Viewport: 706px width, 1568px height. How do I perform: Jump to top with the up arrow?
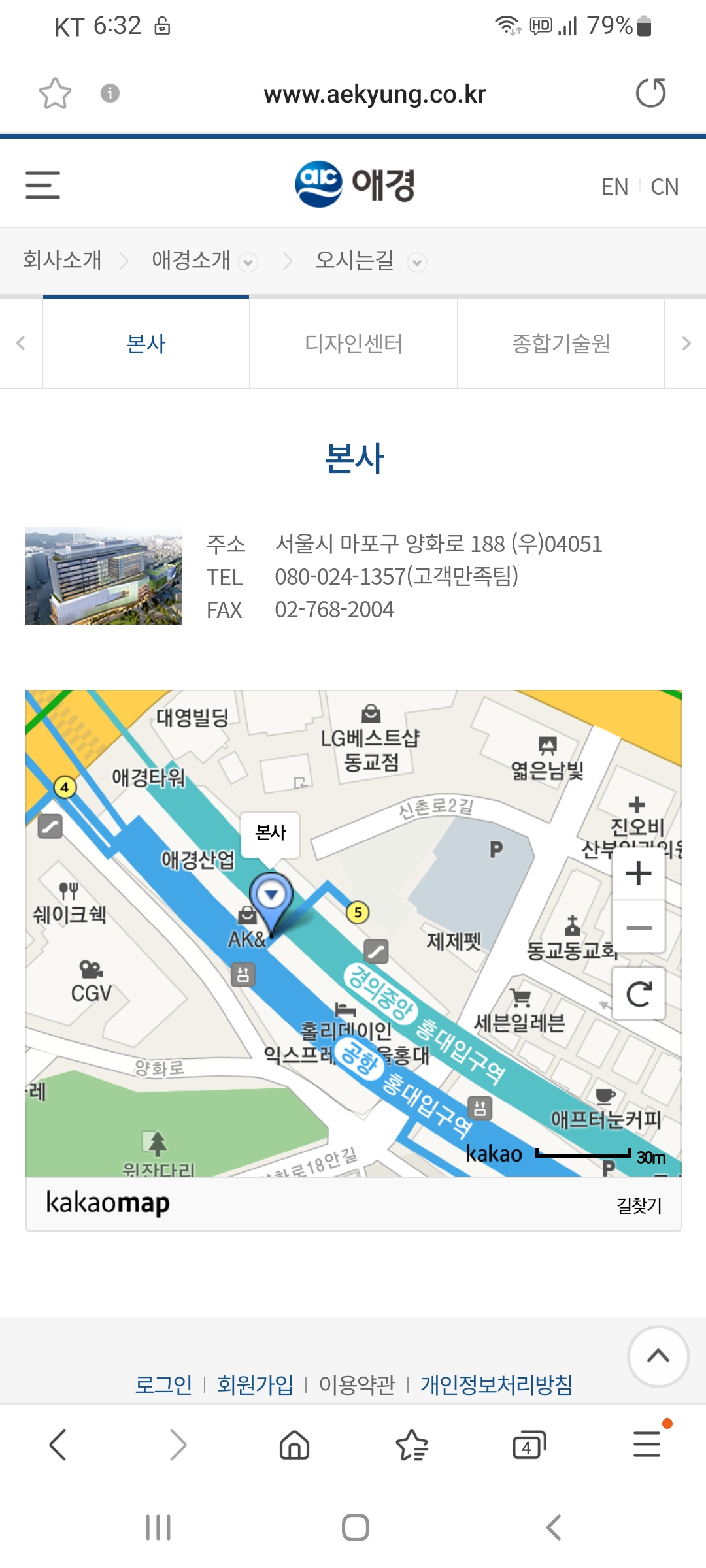[658, 1356]
